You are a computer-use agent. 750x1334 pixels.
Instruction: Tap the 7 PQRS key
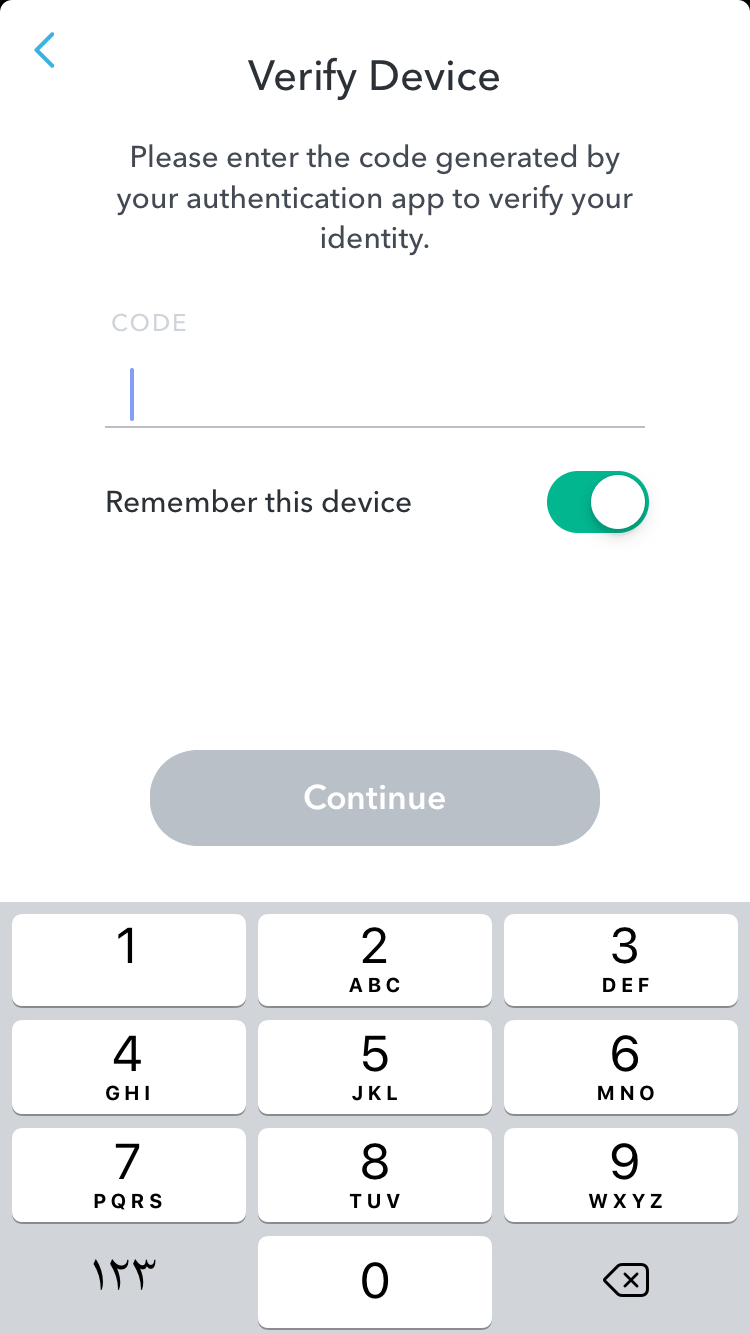coord(128,1174)
